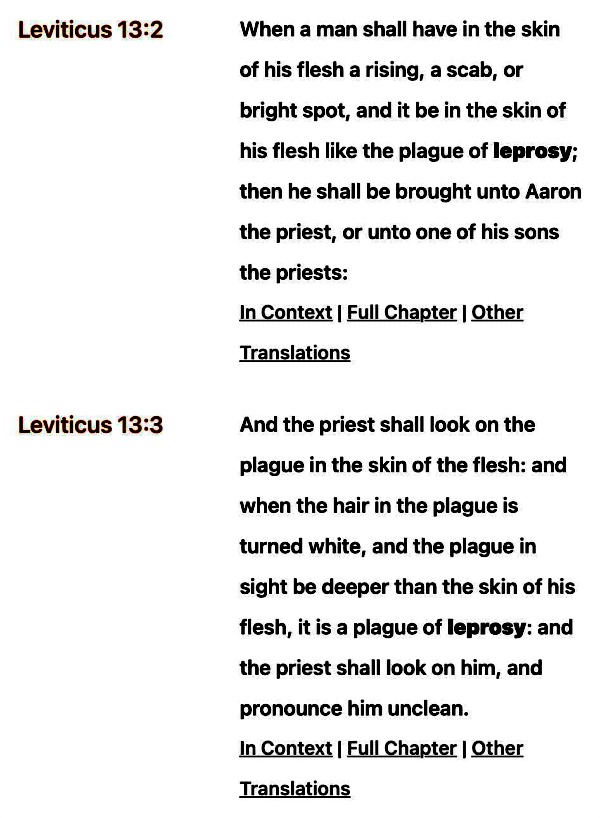Screen dimensions: 600x818
Task: Open In Context link for Leviticus 13:3
Action: tap(285, 749)
